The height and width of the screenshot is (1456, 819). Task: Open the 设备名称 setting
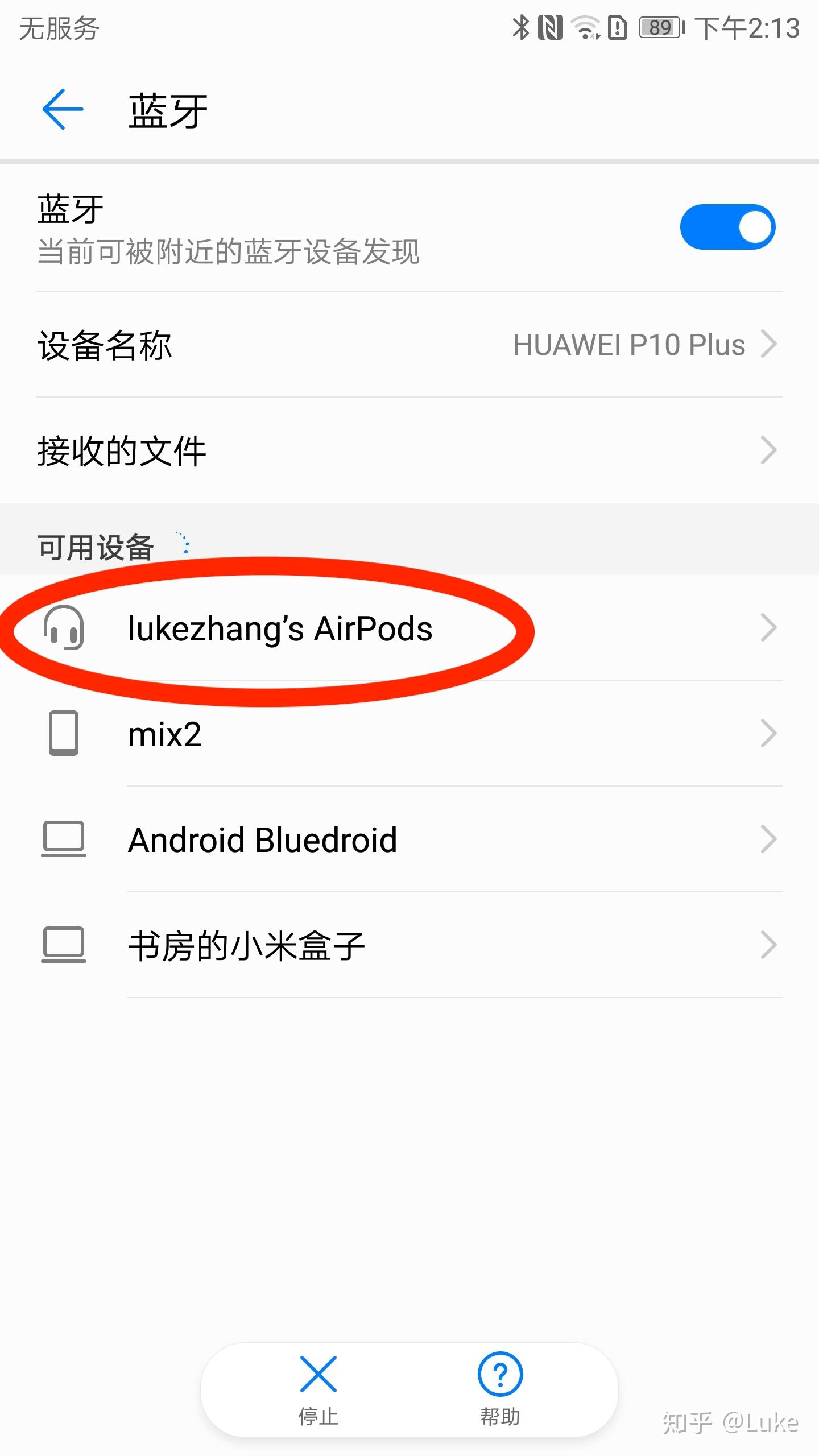(409, 345)
